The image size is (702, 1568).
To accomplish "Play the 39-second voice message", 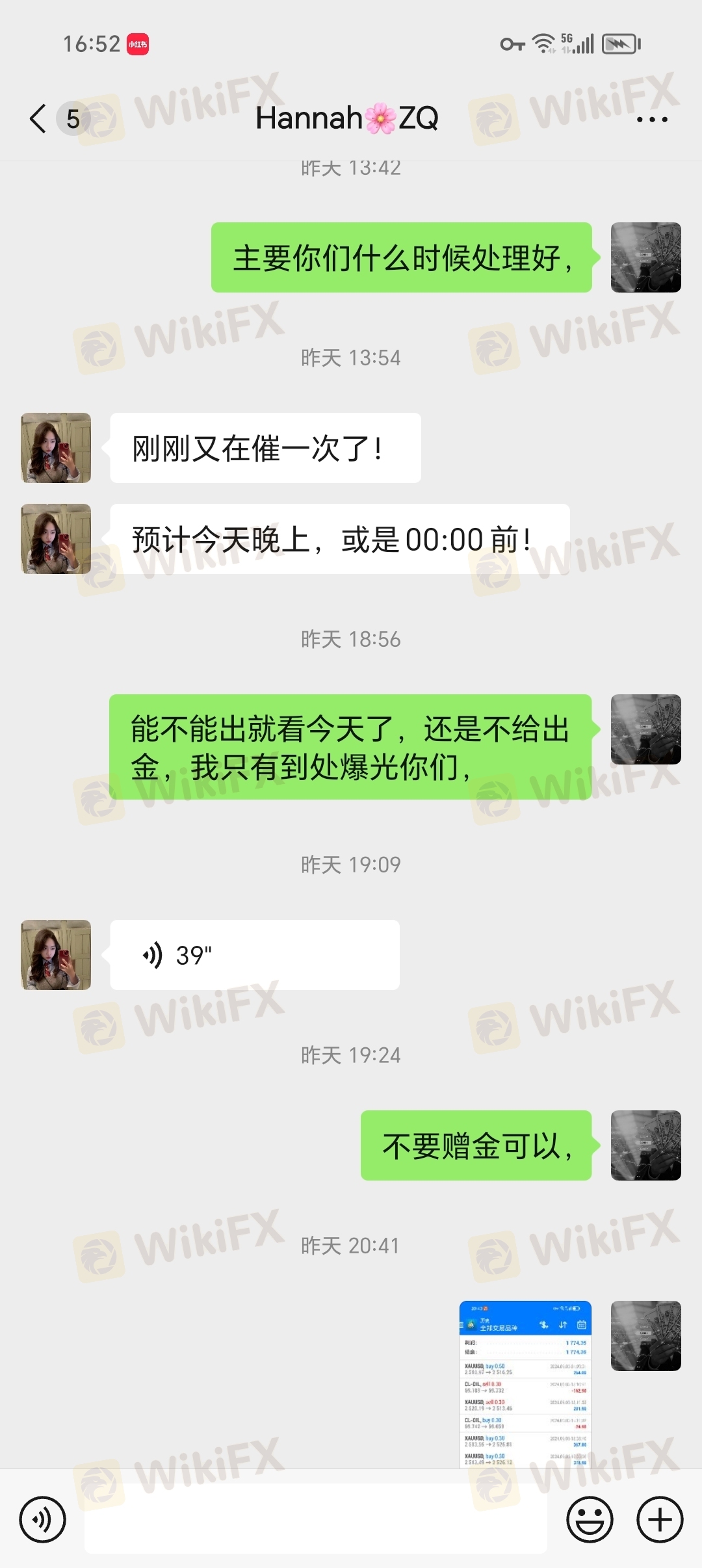I will pyautogui.click(x=254, y=955).
